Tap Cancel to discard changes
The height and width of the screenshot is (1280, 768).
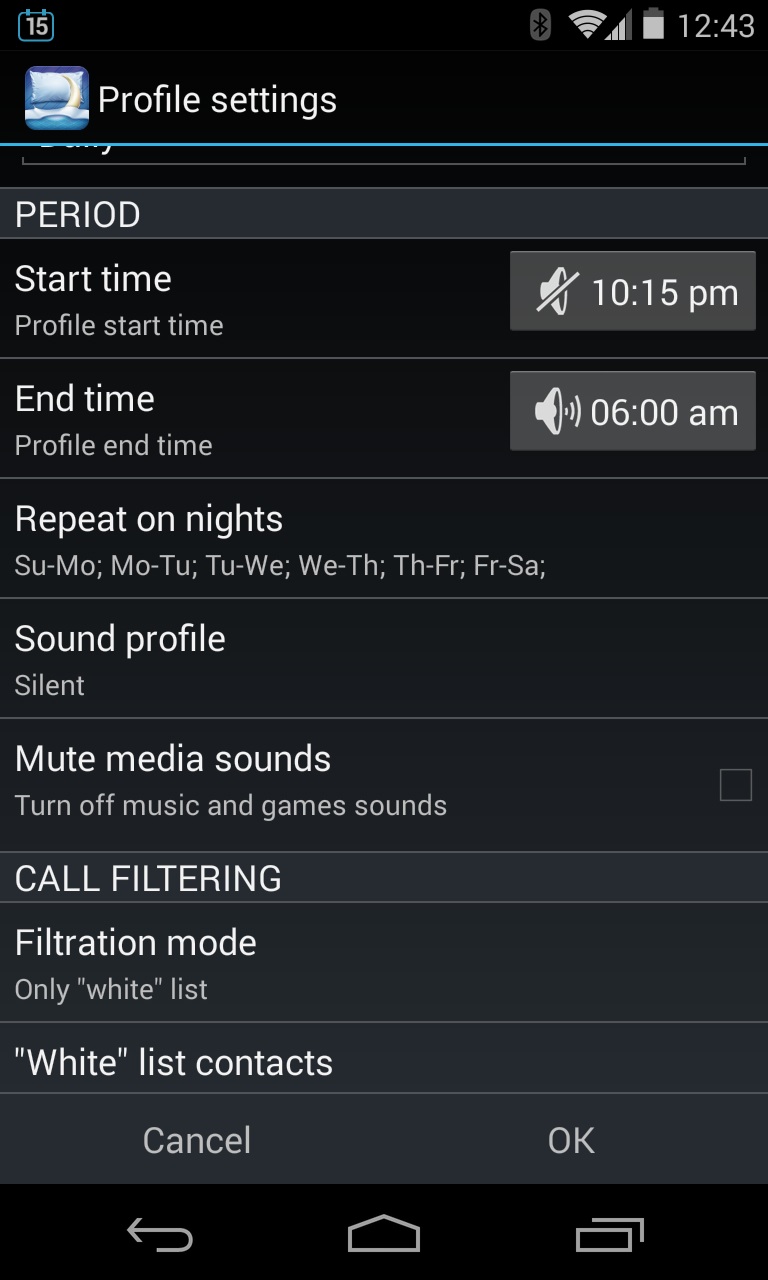197,1140
